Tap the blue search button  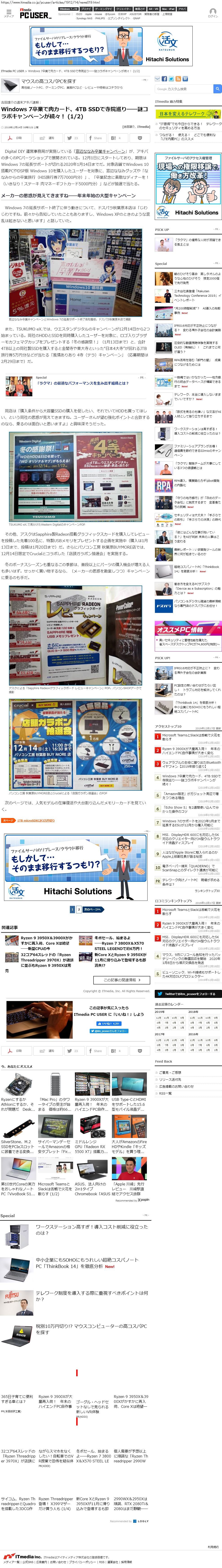(217, 89)
